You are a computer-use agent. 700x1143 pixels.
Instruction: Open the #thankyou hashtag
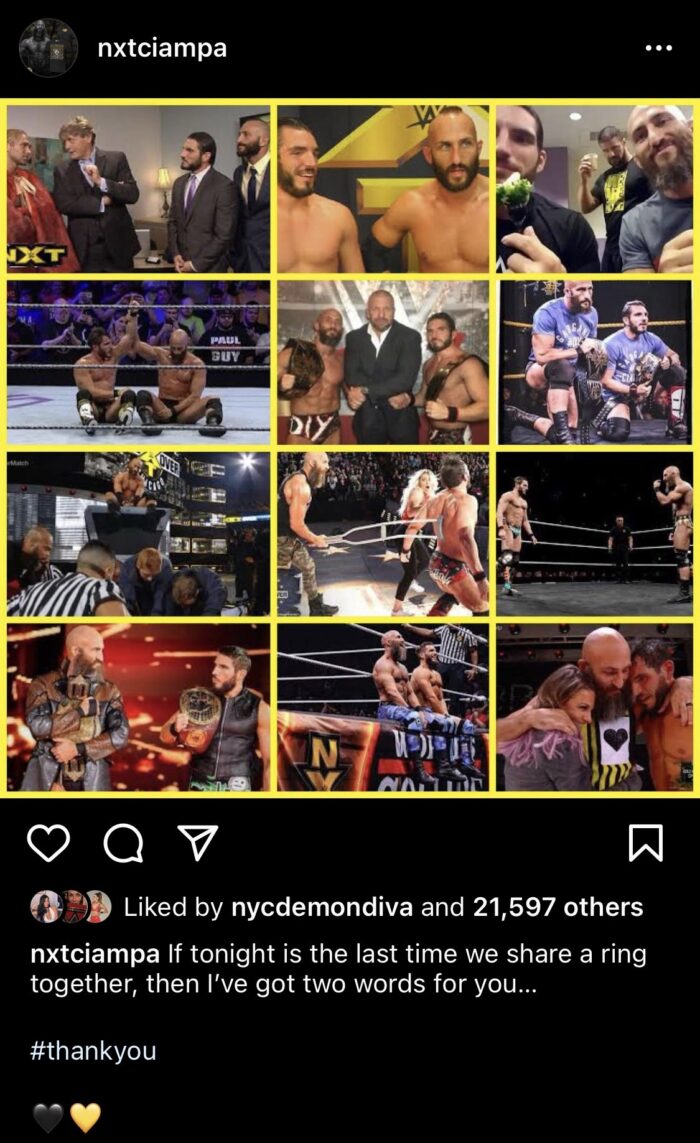pos(93,1051)
